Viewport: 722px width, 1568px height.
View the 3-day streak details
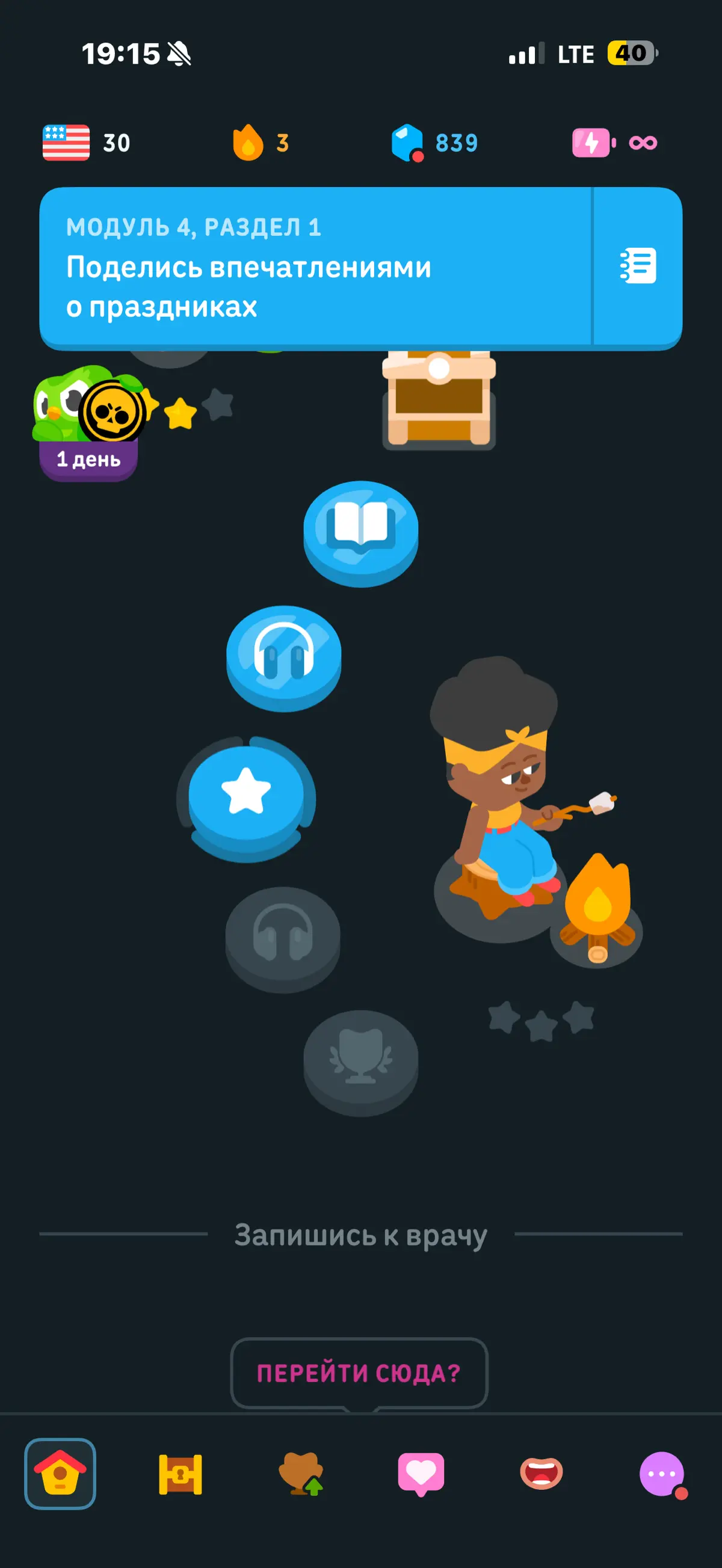(261, 143)
